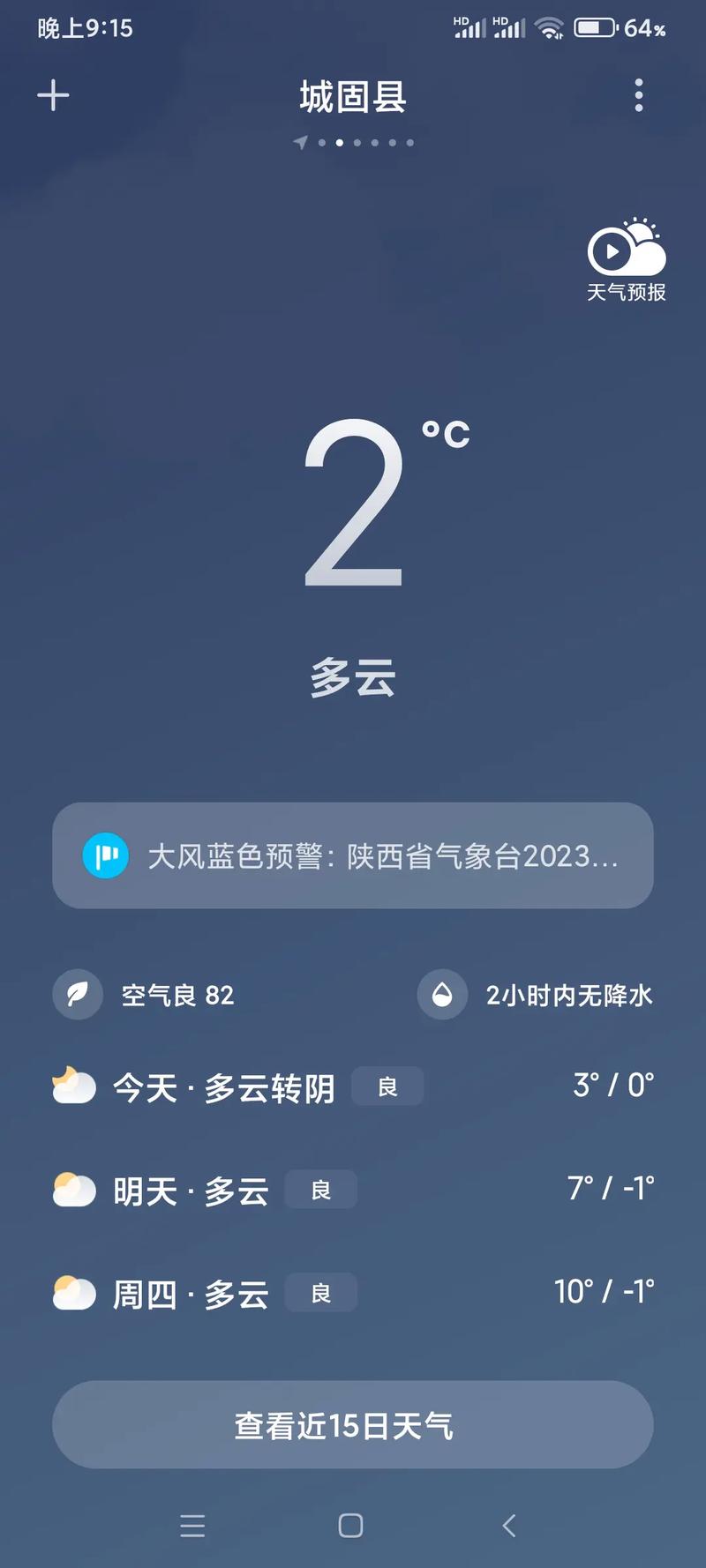The width and height of the screenshot is (706, 1568).
Task: Tap Thursday's cloudy weather icon
Action: point(73,1293)
